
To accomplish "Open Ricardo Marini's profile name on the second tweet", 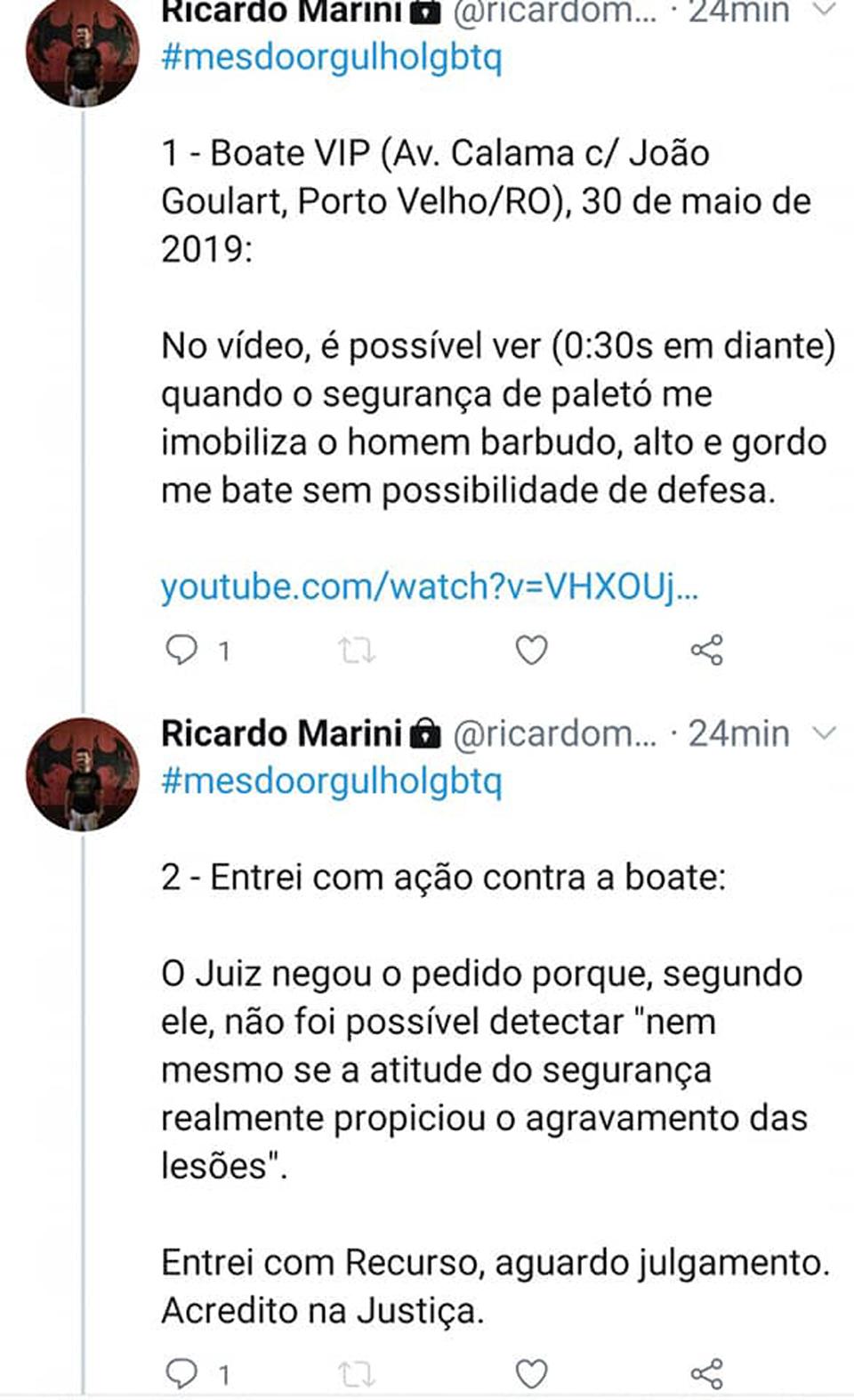I will point(281,733).
